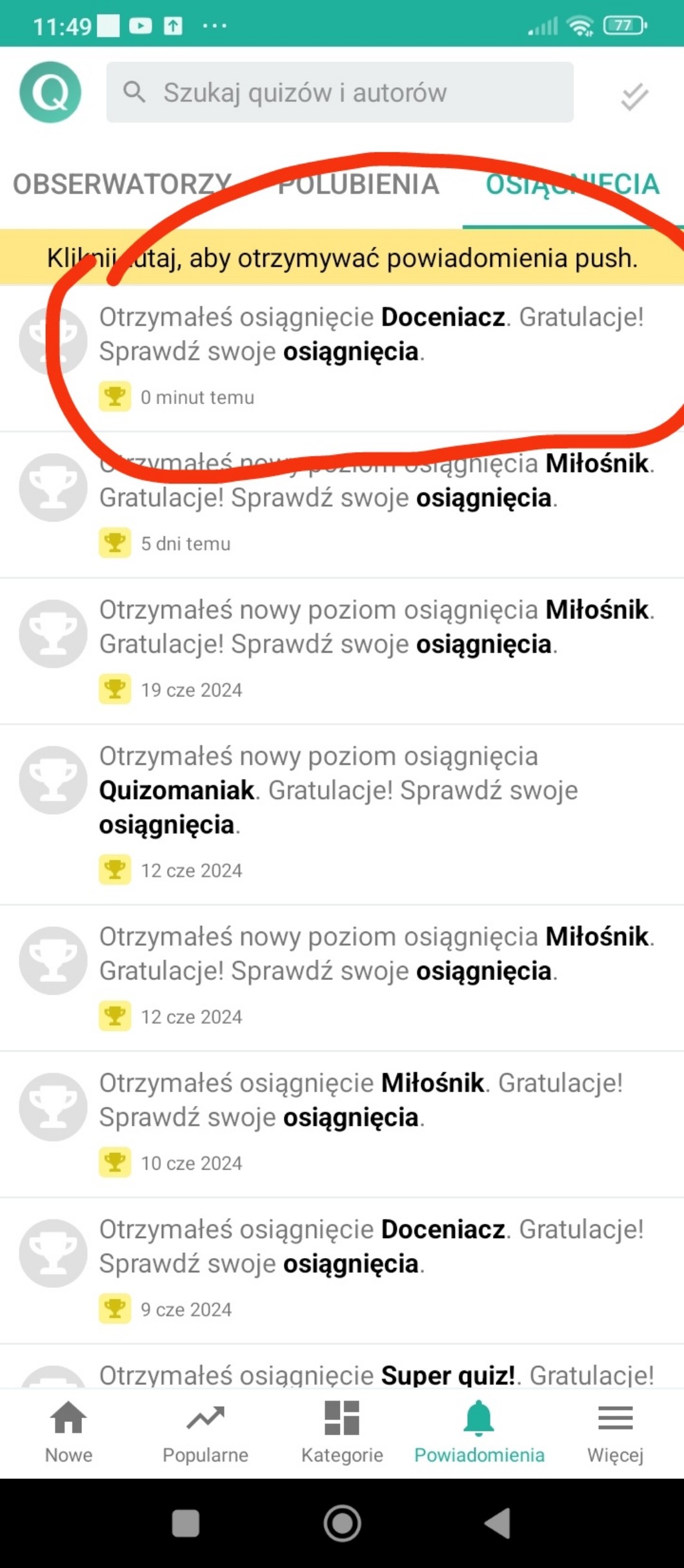Switch to the Obserwatorzy tab

coord(122,185)
